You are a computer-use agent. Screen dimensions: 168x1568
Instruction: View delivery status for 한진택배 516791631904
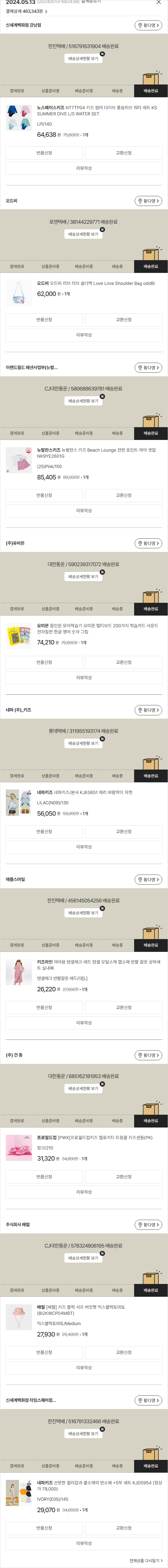tap(83, 59)
